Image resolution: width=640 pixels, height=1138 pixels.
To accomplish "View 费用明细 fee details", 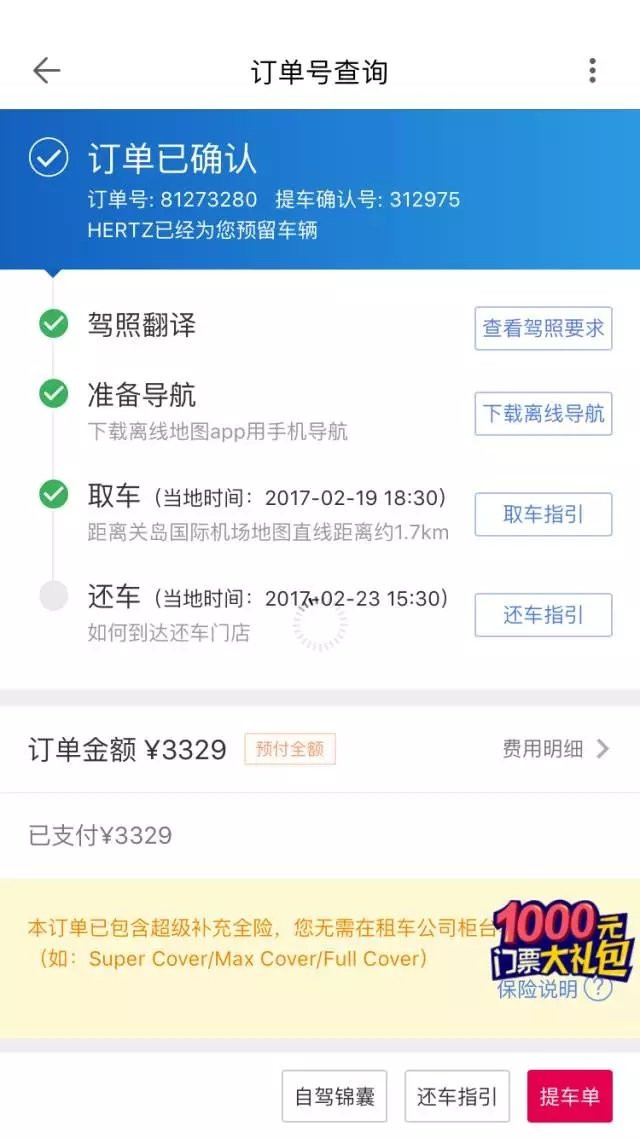I will click(556, 748).
